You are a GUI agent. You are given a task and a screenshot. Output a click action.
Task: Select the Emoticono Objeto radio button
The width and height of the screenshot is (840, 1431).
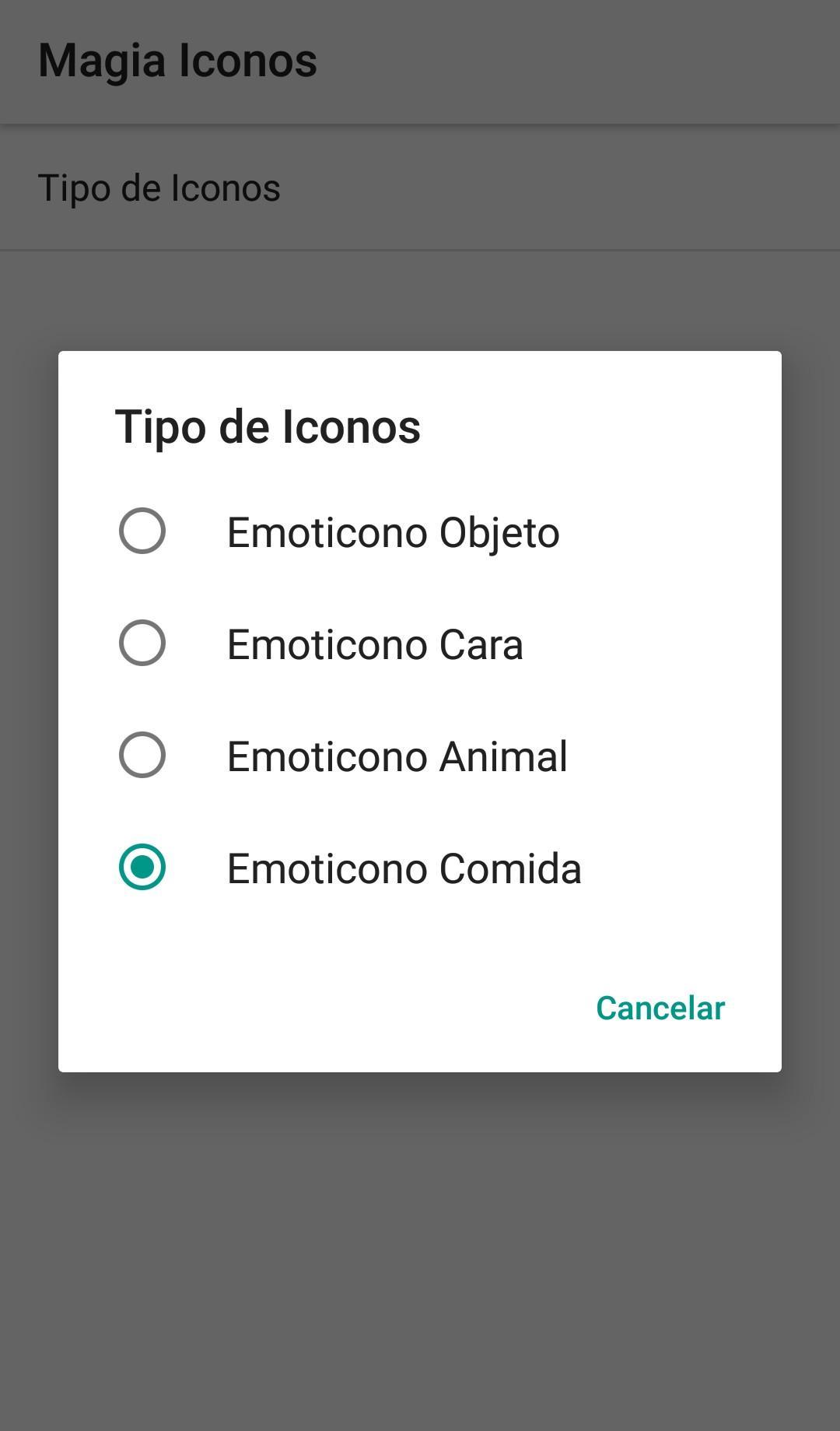(144, 531)
